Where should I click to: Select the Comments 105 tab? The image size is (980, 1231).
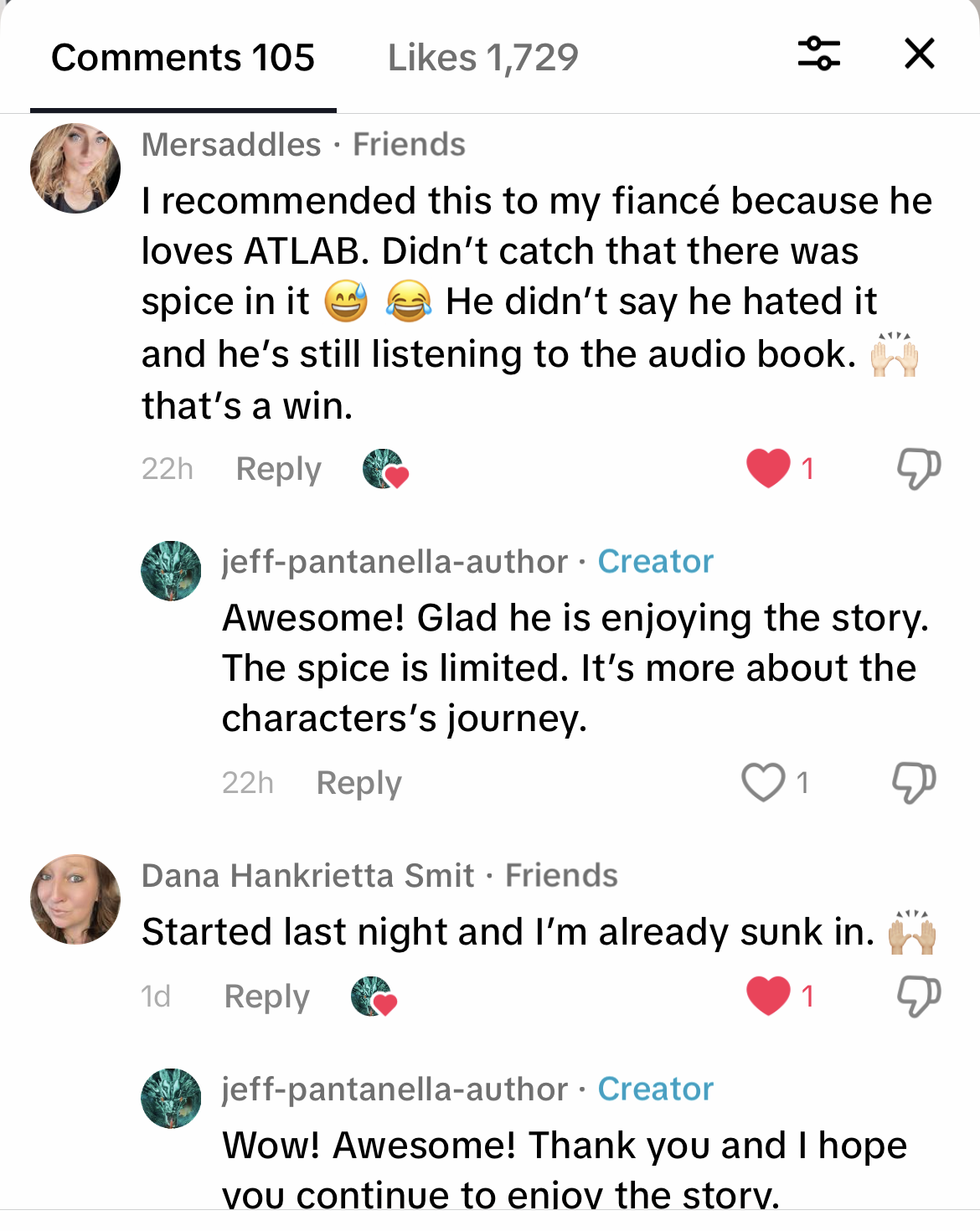click(x=183, y=58)
